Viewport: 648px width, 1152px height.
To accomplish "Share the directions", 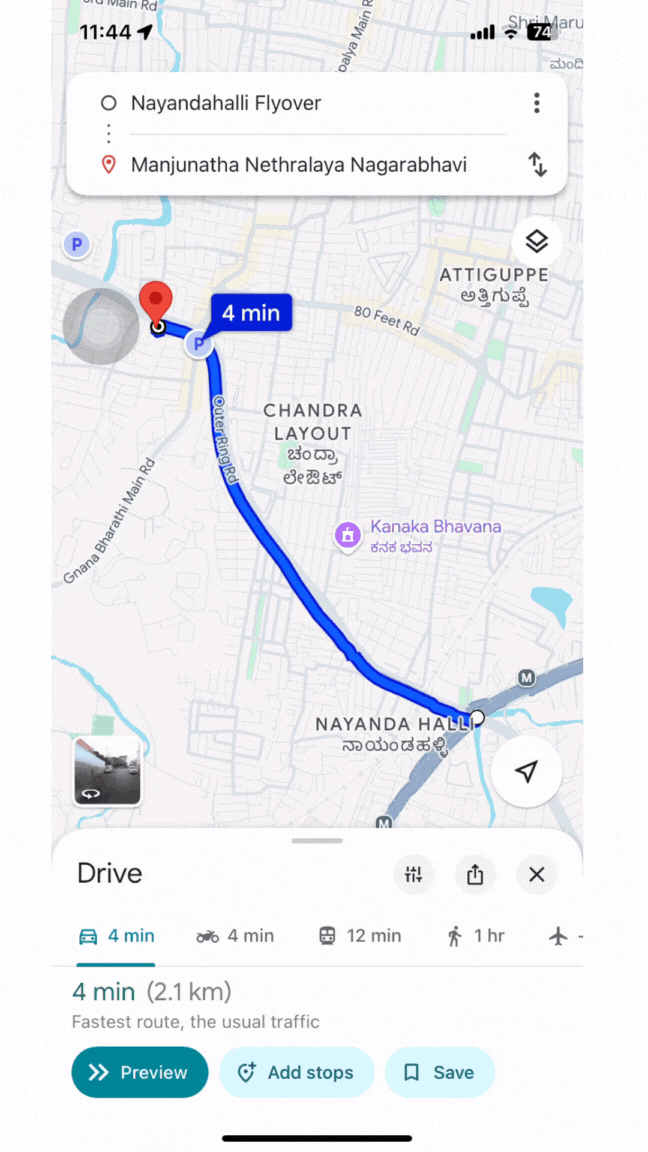I will pyautogui.click(x=475, y=875).
